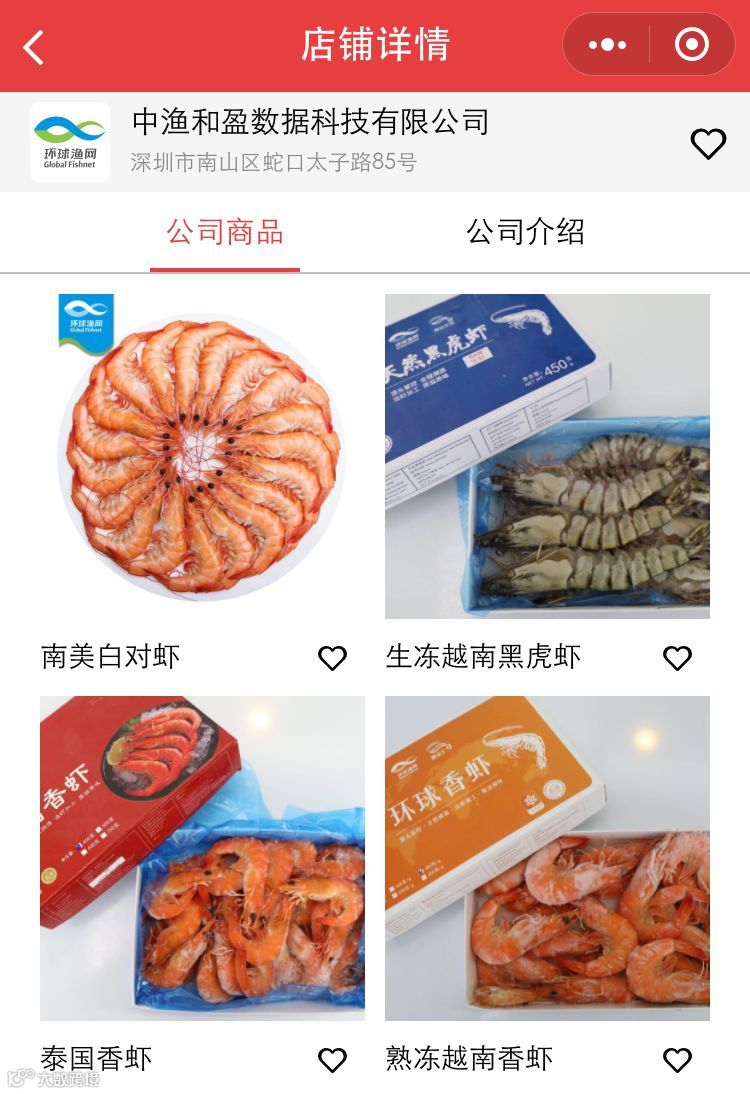Screen dimensions: 750x1094
Task: Open the 南美白对虾 product image
Action: pyautogui.click(x=202, y=456)
